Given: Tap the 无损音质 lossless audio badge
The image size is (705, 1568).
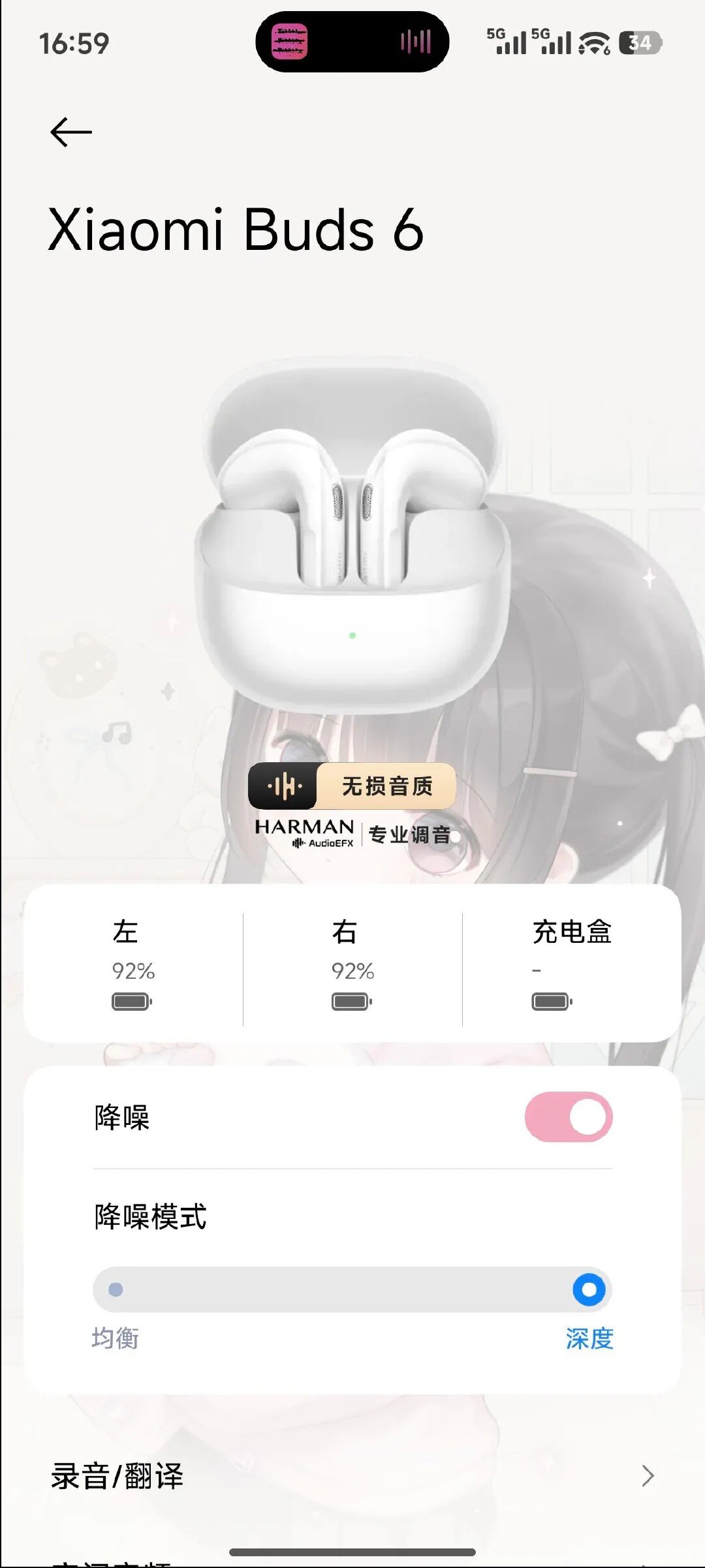Looking at the screenshot, I should coord(352,786).
